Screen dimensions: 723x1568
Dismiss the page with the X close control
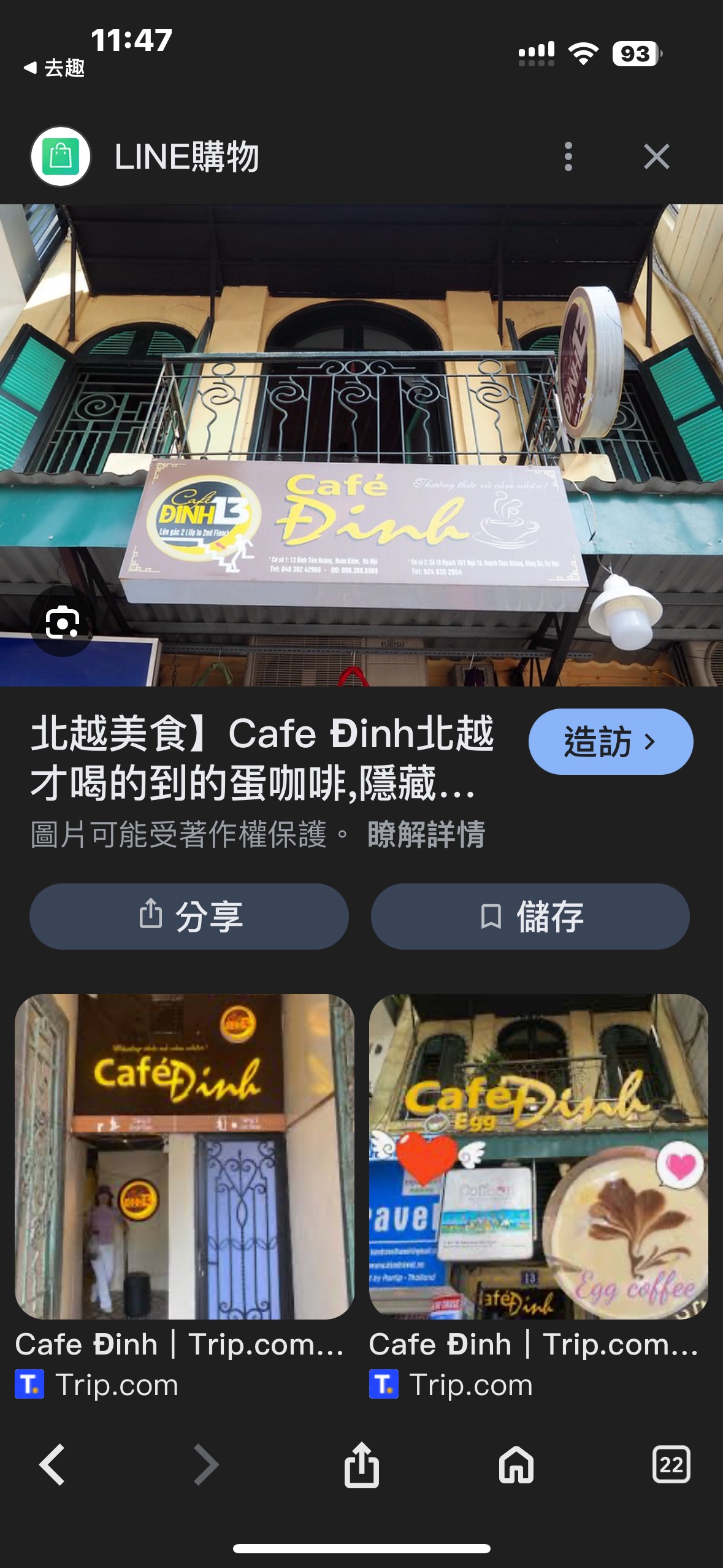657,156
